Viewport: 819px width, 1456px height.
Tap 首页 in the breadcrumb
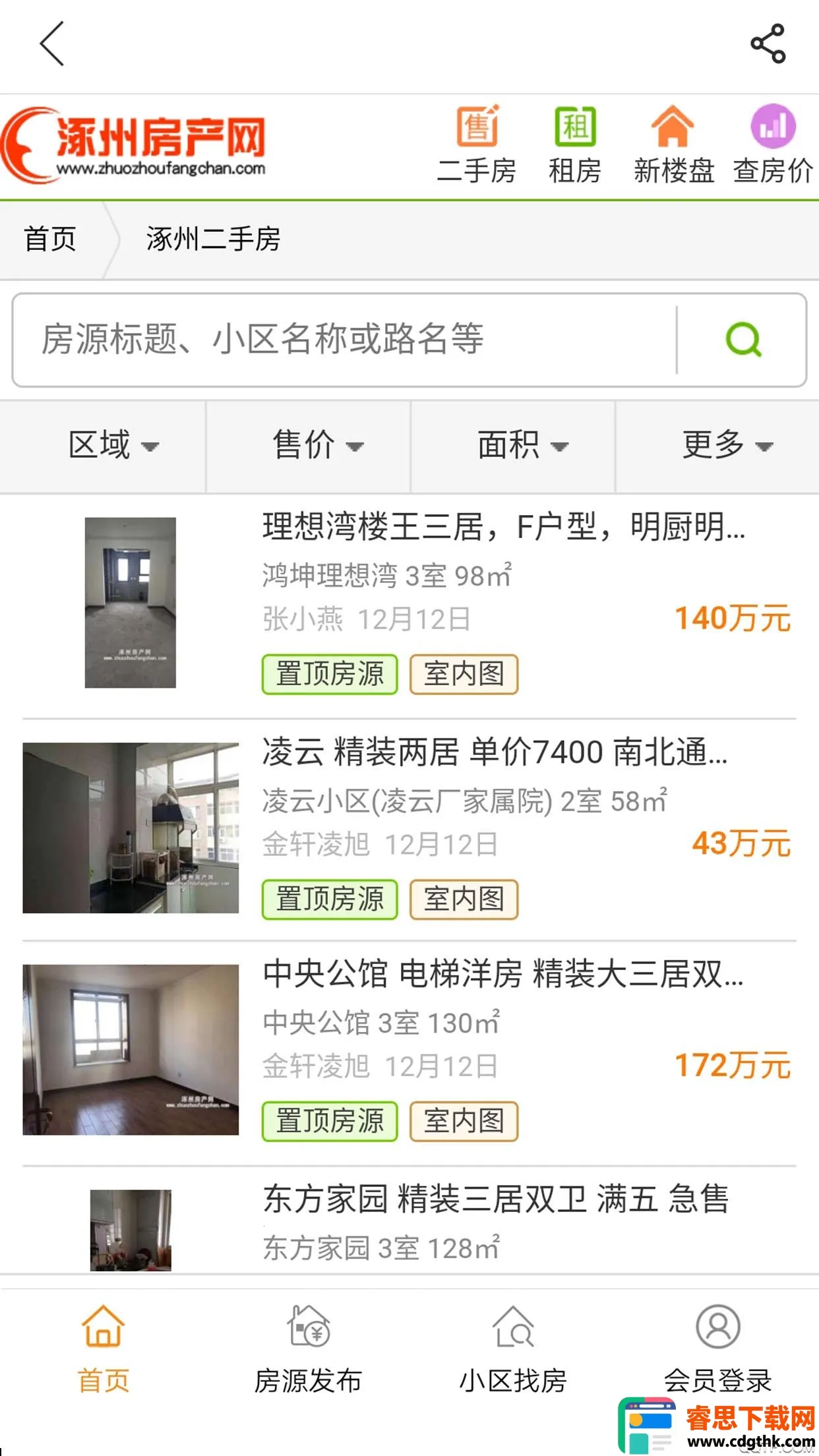tap(50, 239)
